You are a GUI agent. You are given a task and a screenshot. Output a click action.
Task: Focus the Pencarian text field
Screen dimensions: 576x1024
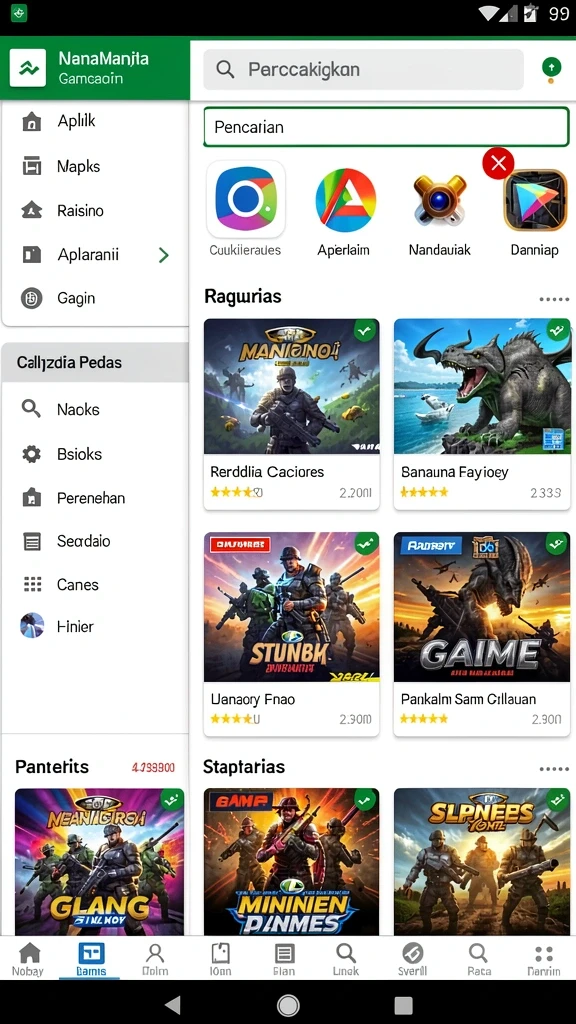coord(386,127)
